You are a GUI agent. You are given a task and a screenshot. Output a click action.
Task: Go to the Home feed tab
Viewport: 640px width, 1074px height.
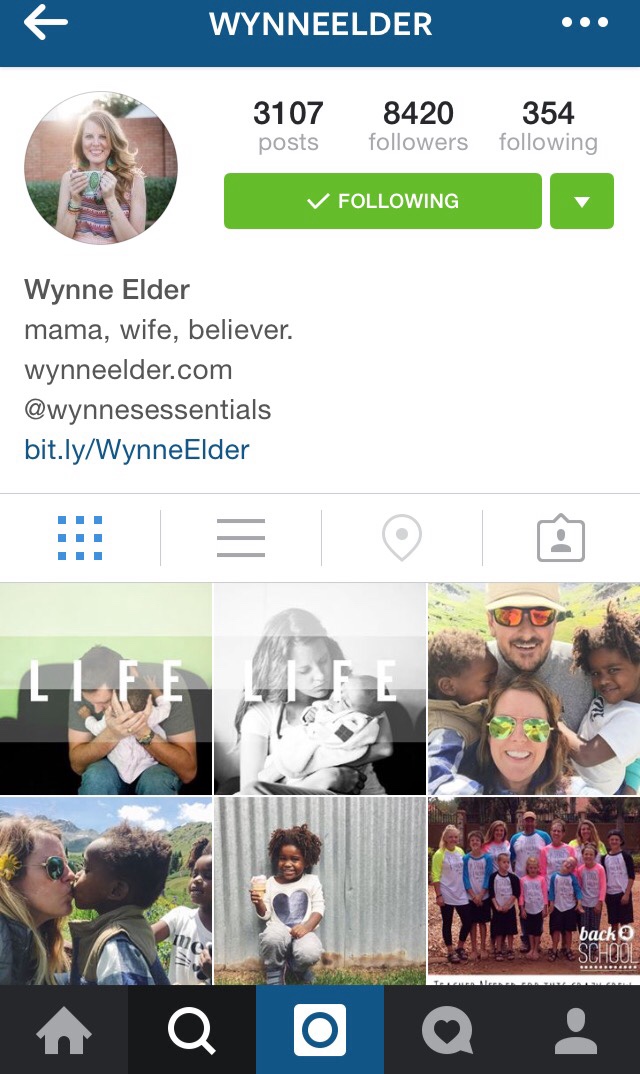[64, 1030]
